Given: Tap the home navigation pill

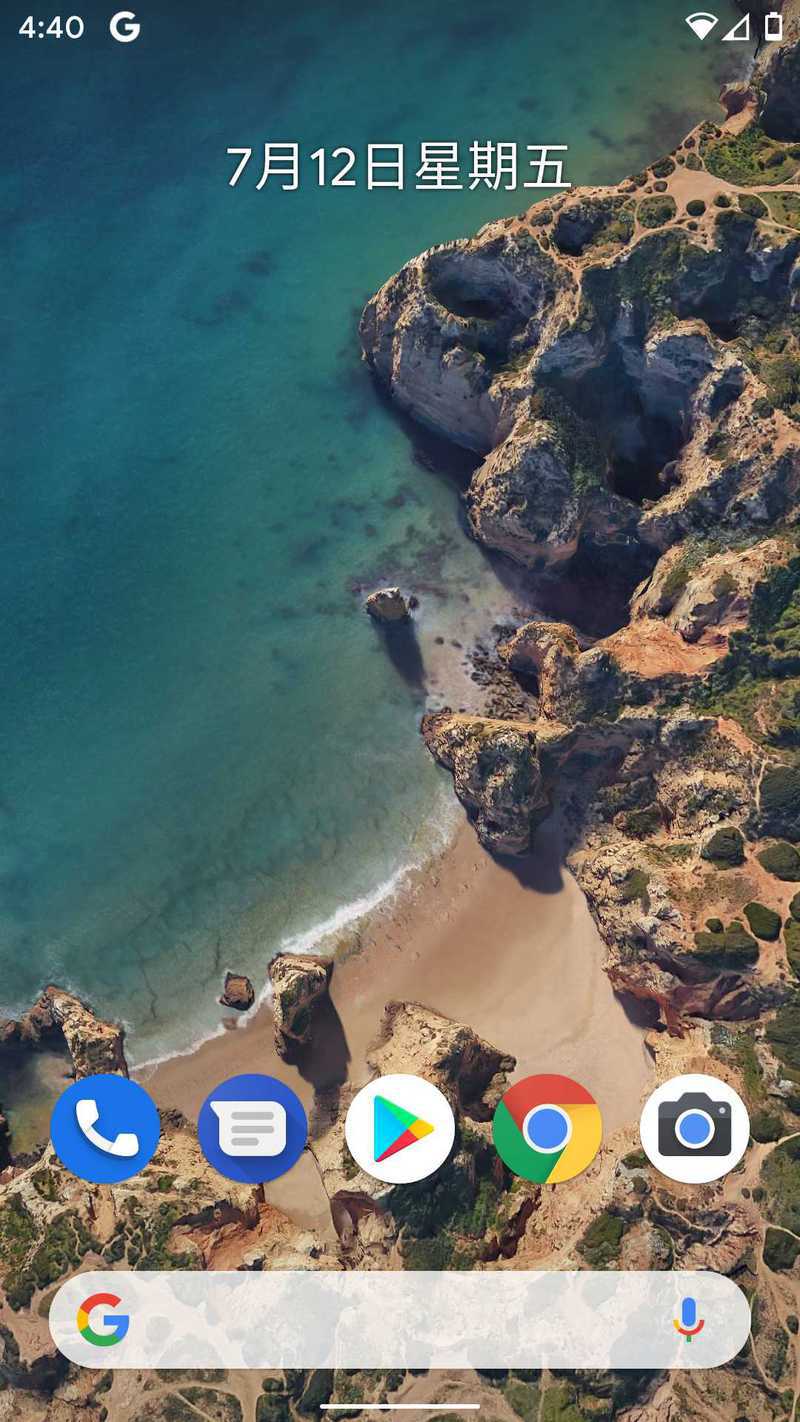Looking at the screenshot, I should (x=400, y=1406).
